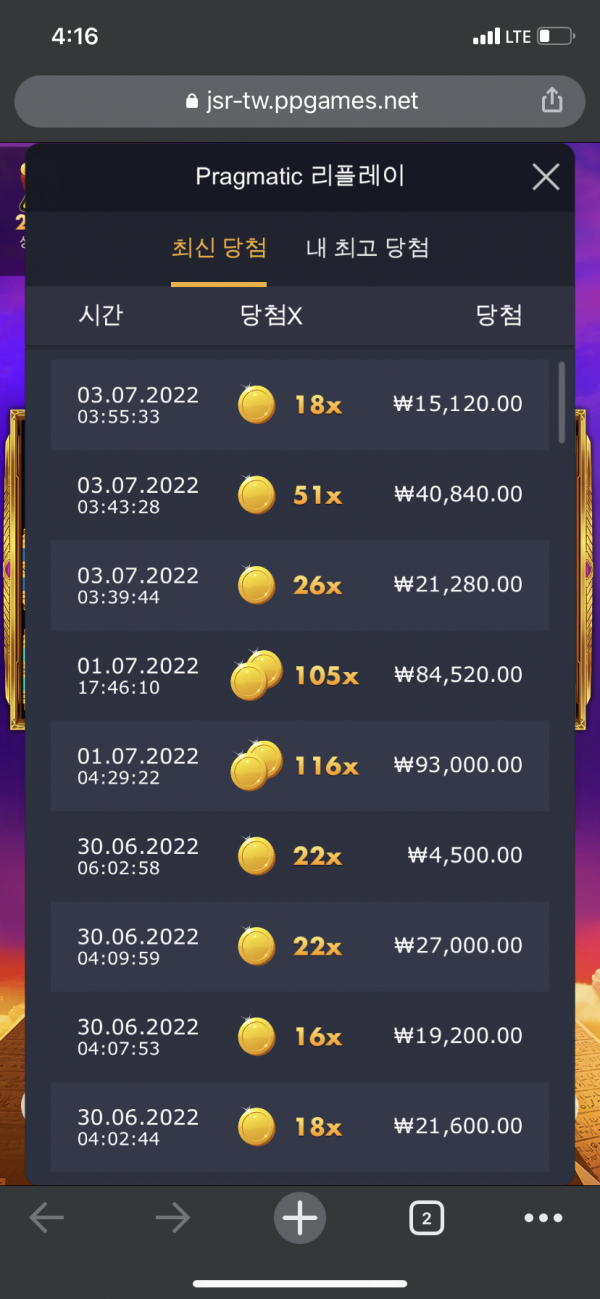Screen dimensions: 600x1299
Task: Share this page from the address bar
Action: (551, 100)
